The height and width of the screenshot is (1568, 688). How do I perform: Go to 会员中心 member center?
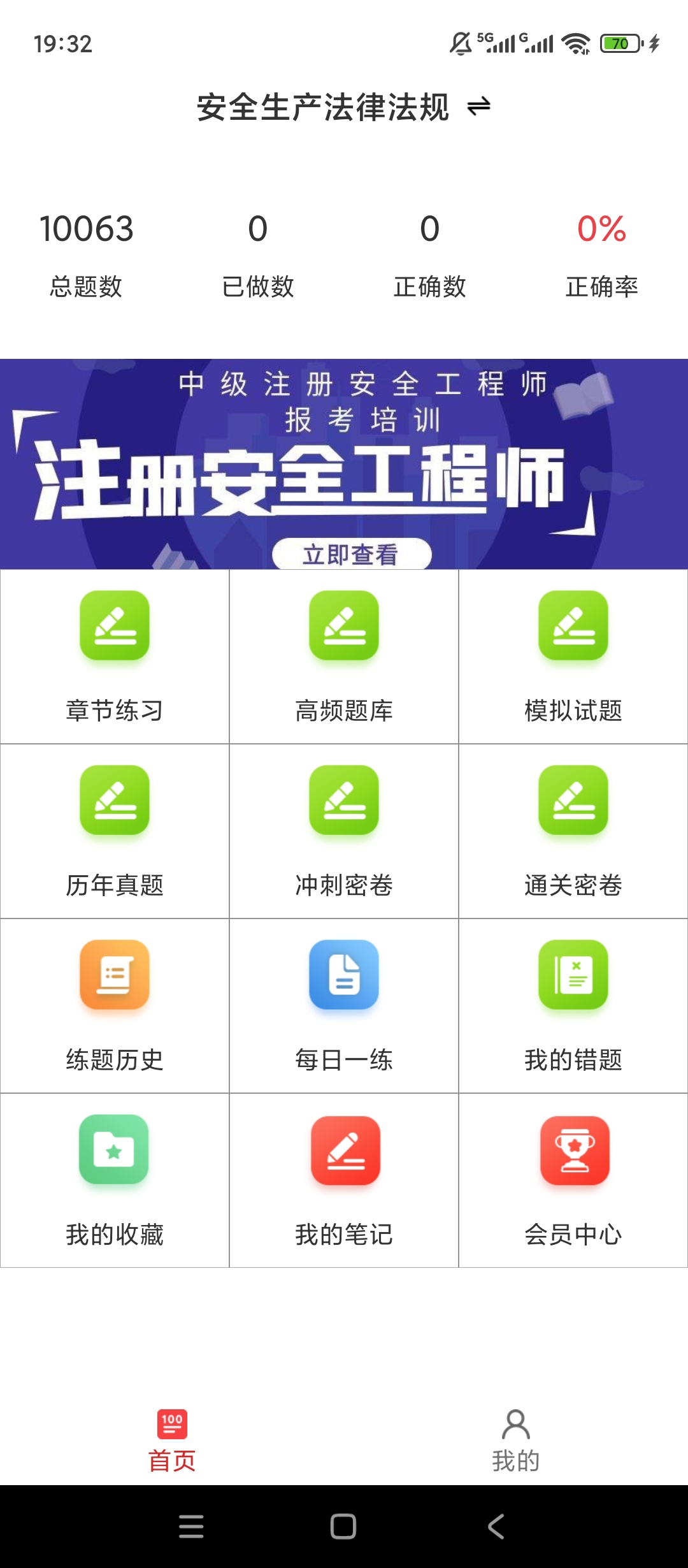tap(573, 1180)
